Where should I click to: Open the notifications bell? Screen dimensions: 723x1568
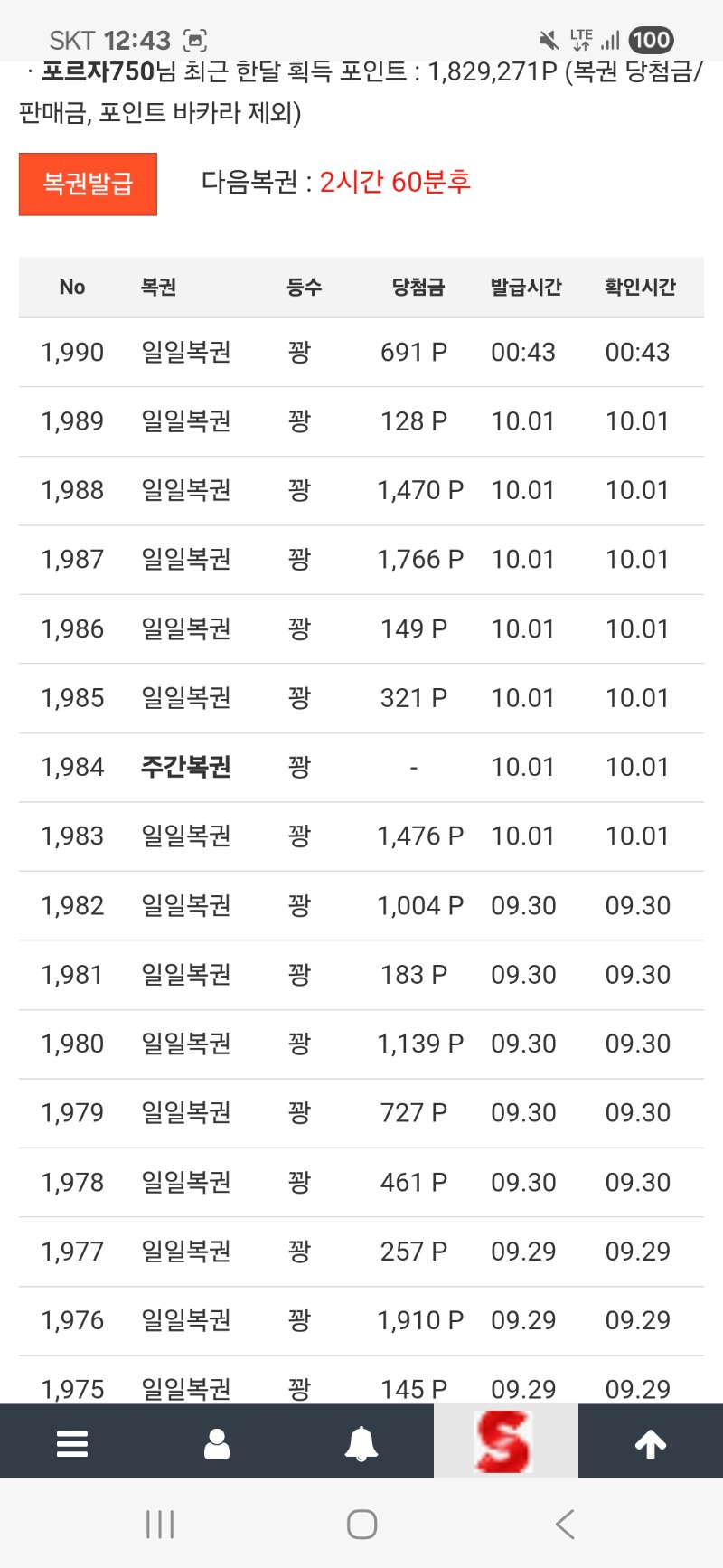pyautogui.click(x=361, y=1443)
